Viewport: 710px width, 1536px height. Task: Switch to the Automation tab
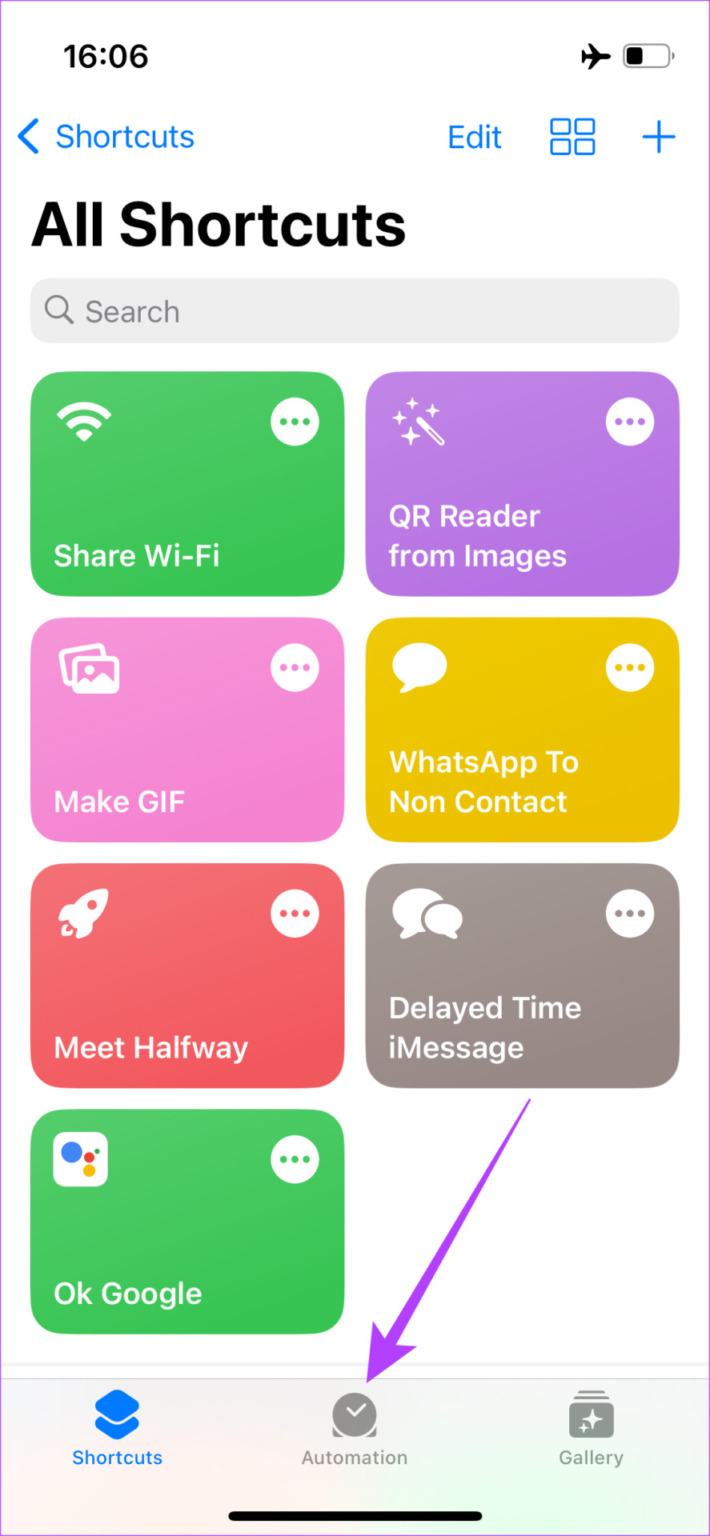(x=355, y=1430)
